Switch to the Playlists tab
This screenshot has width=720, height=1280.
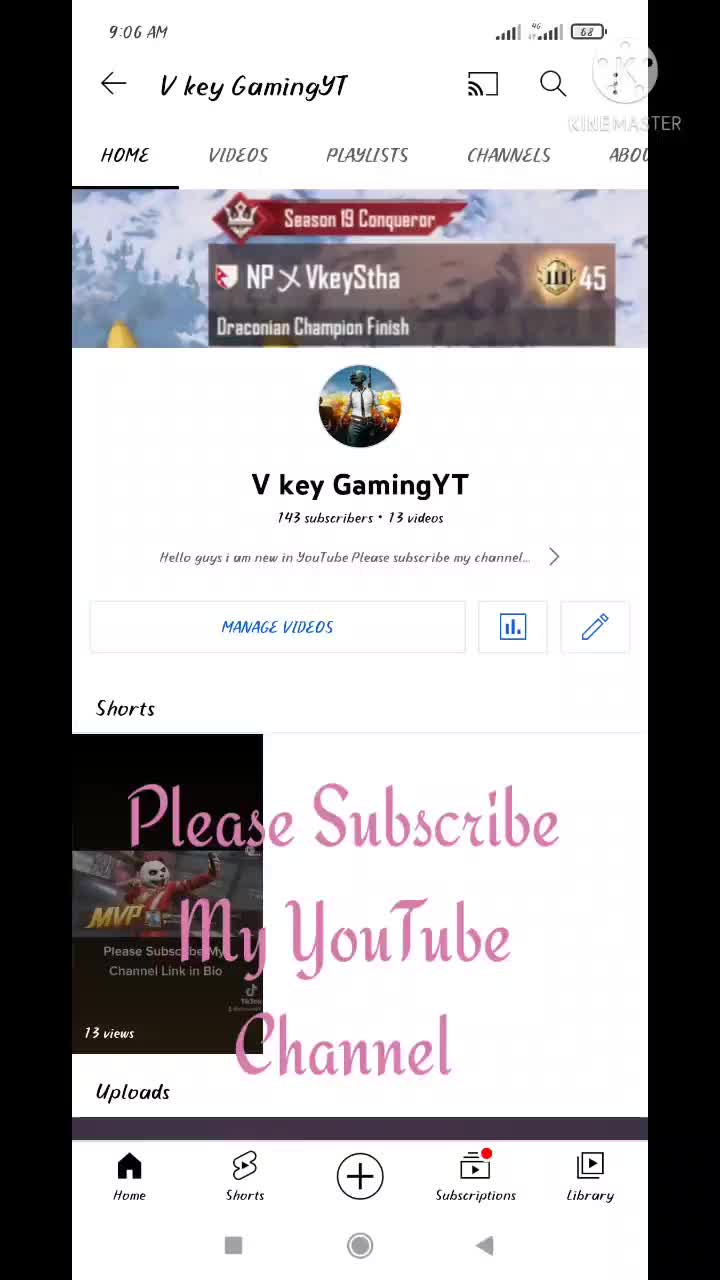(367, 155)
